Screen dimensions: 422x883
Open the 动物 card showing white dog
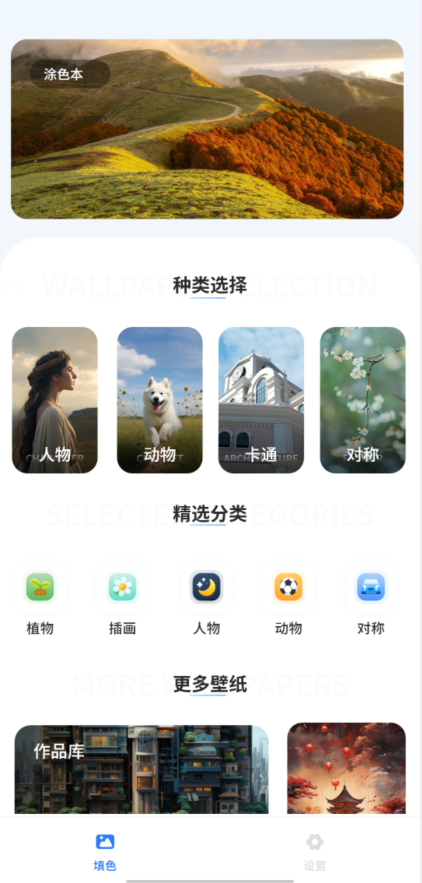pyautogui.click(x=159, y=400)
